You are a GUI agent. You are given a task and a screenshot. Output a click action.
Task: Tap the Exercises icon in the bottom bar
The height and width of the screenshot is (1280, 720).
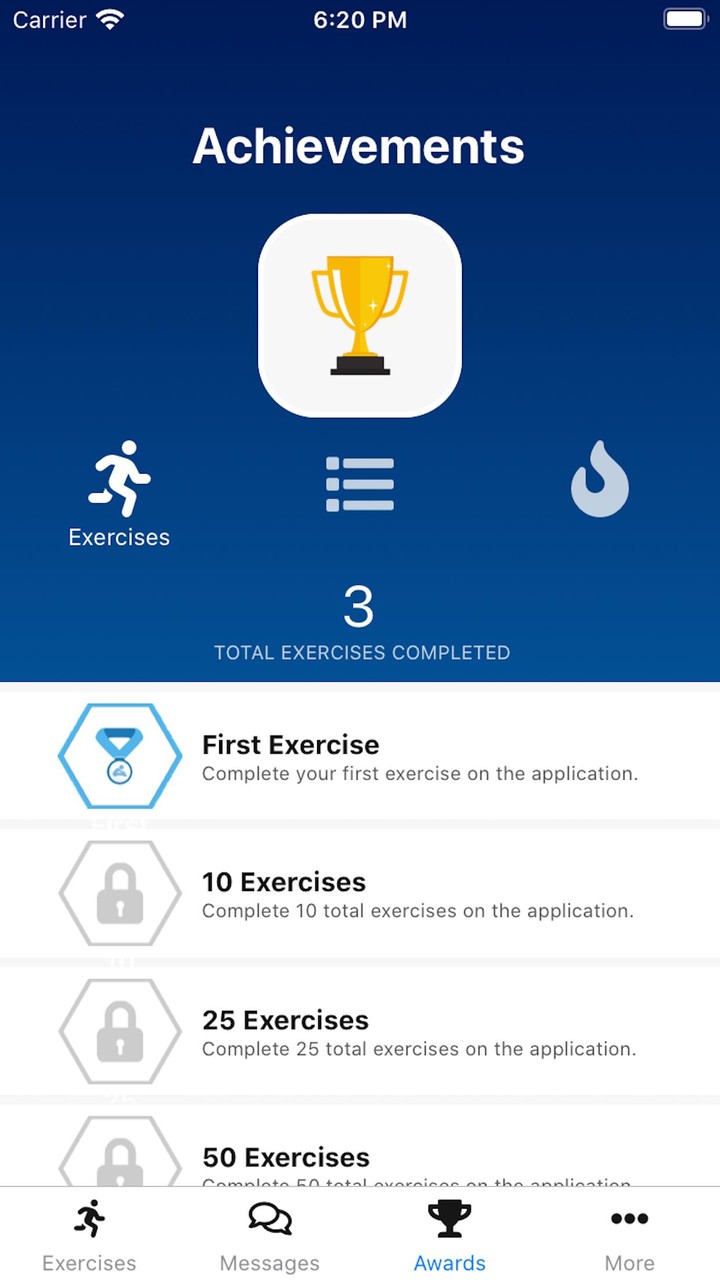point(89,1218)
